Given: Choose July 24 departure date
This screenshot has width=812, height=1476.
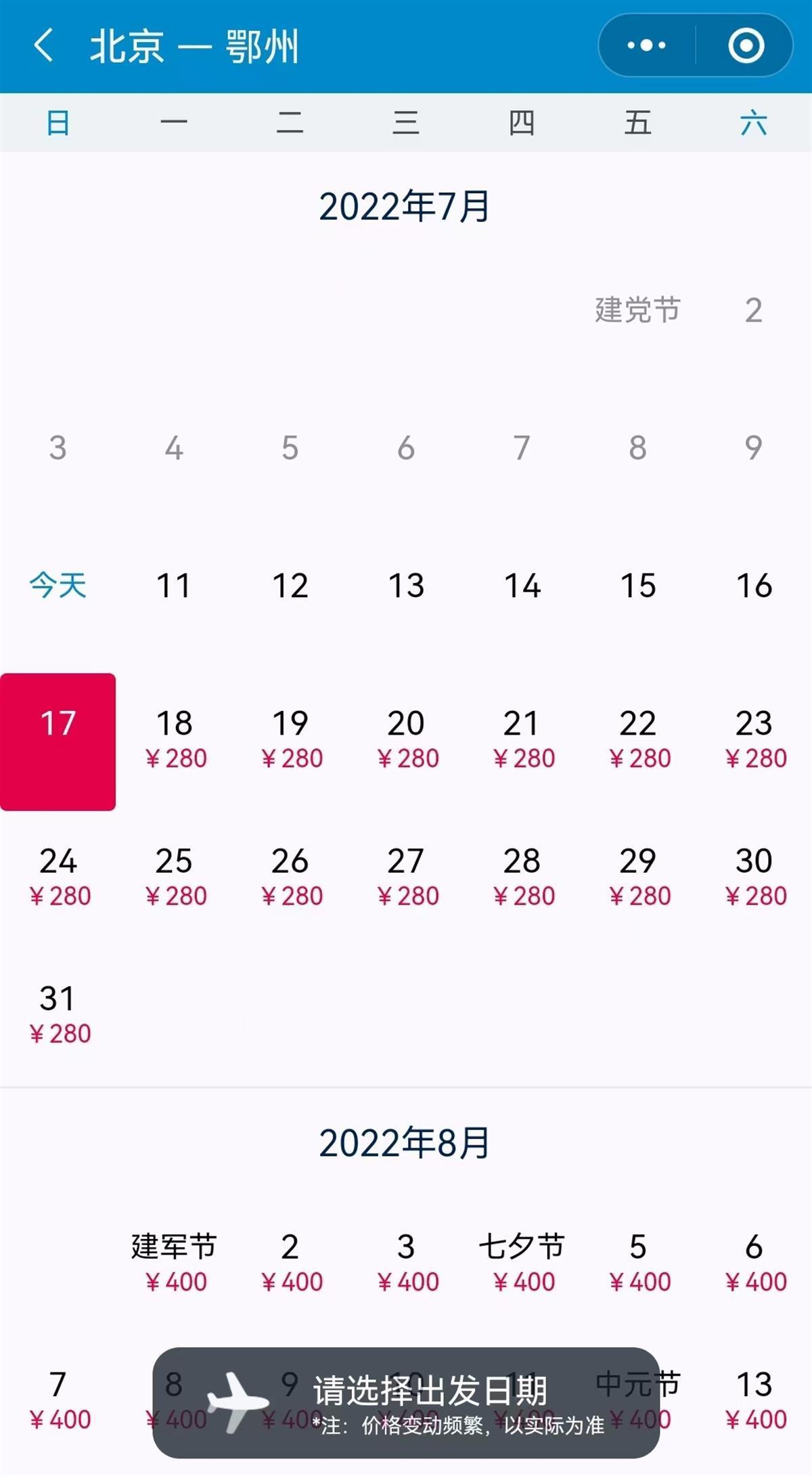Looking at the screenshot, I should 58,877.
